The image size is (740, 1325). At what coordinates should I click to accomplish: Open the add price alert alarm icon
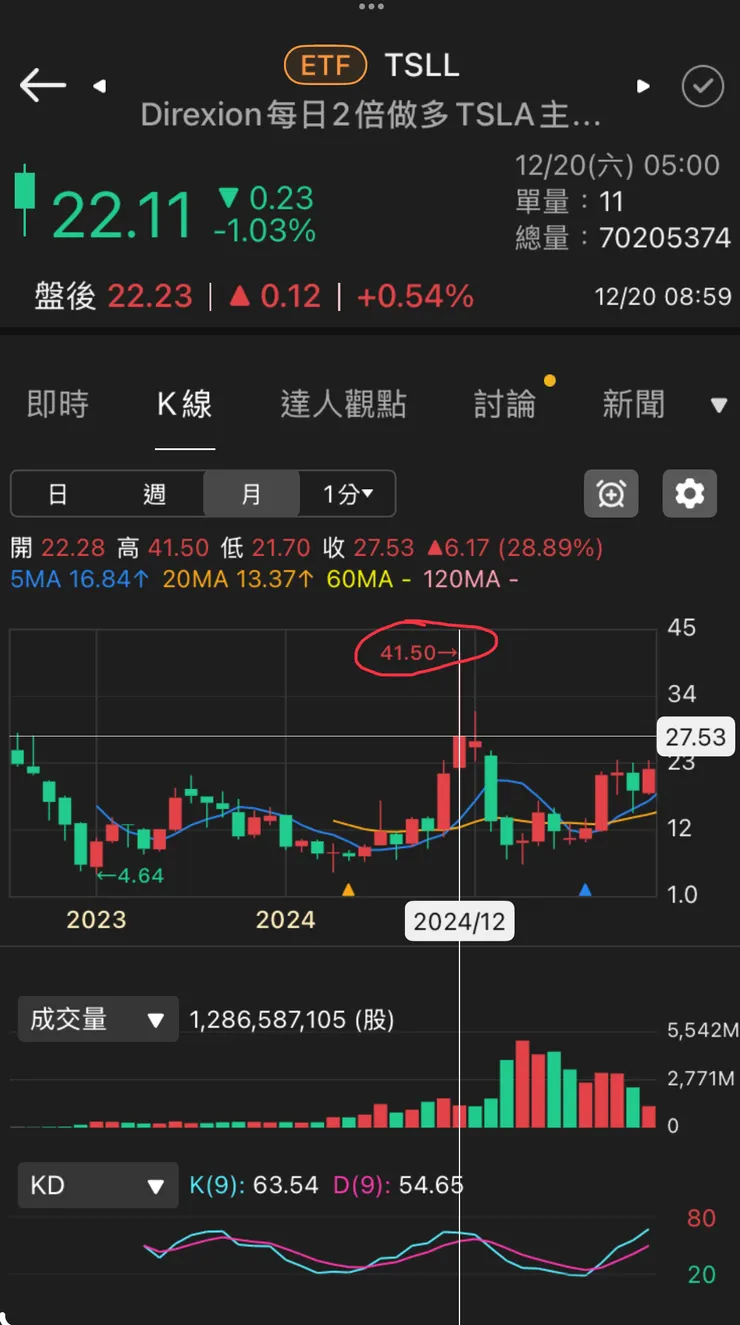click(611, 494)
